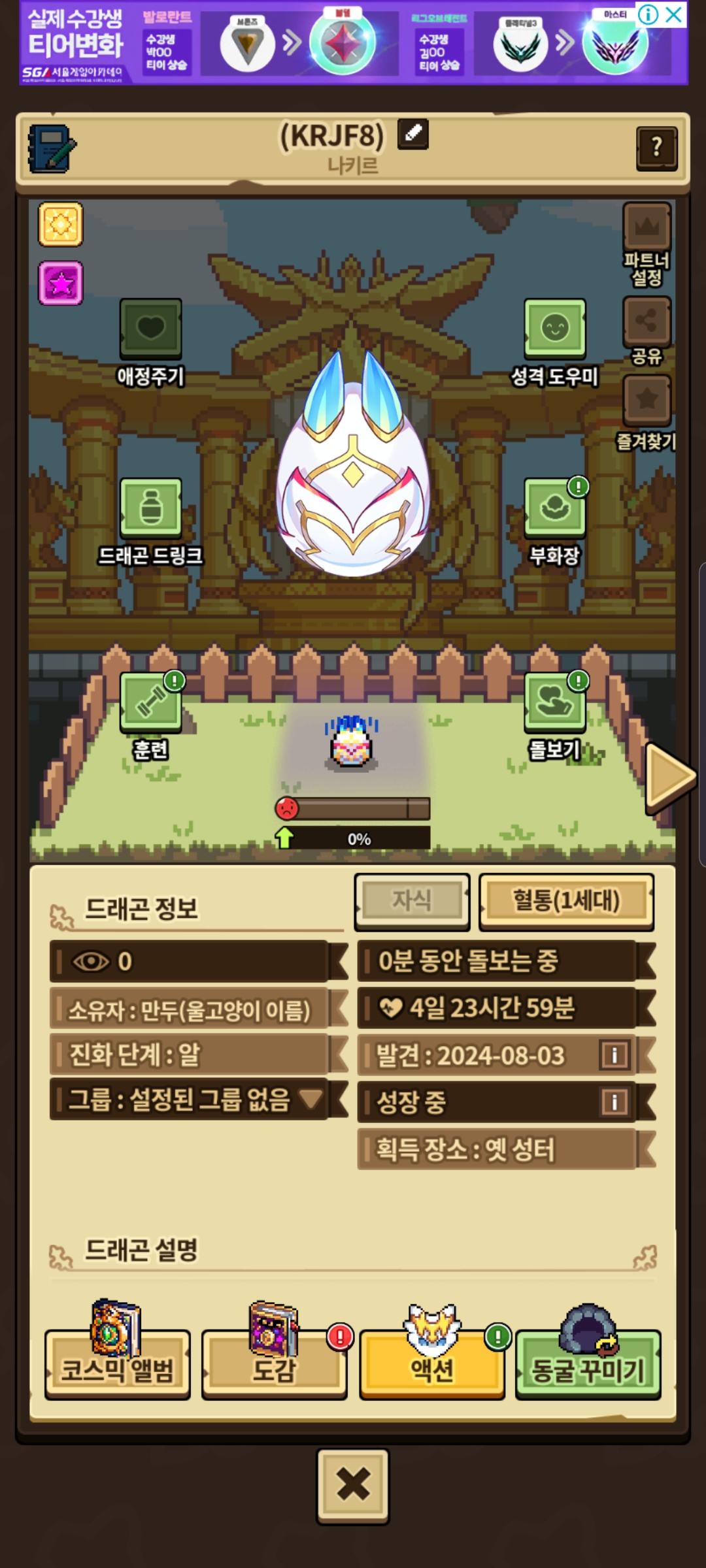Screen dimensions: 706x1568
Task: Edit the dragon name with pencil icon
Action: [412, 134]
